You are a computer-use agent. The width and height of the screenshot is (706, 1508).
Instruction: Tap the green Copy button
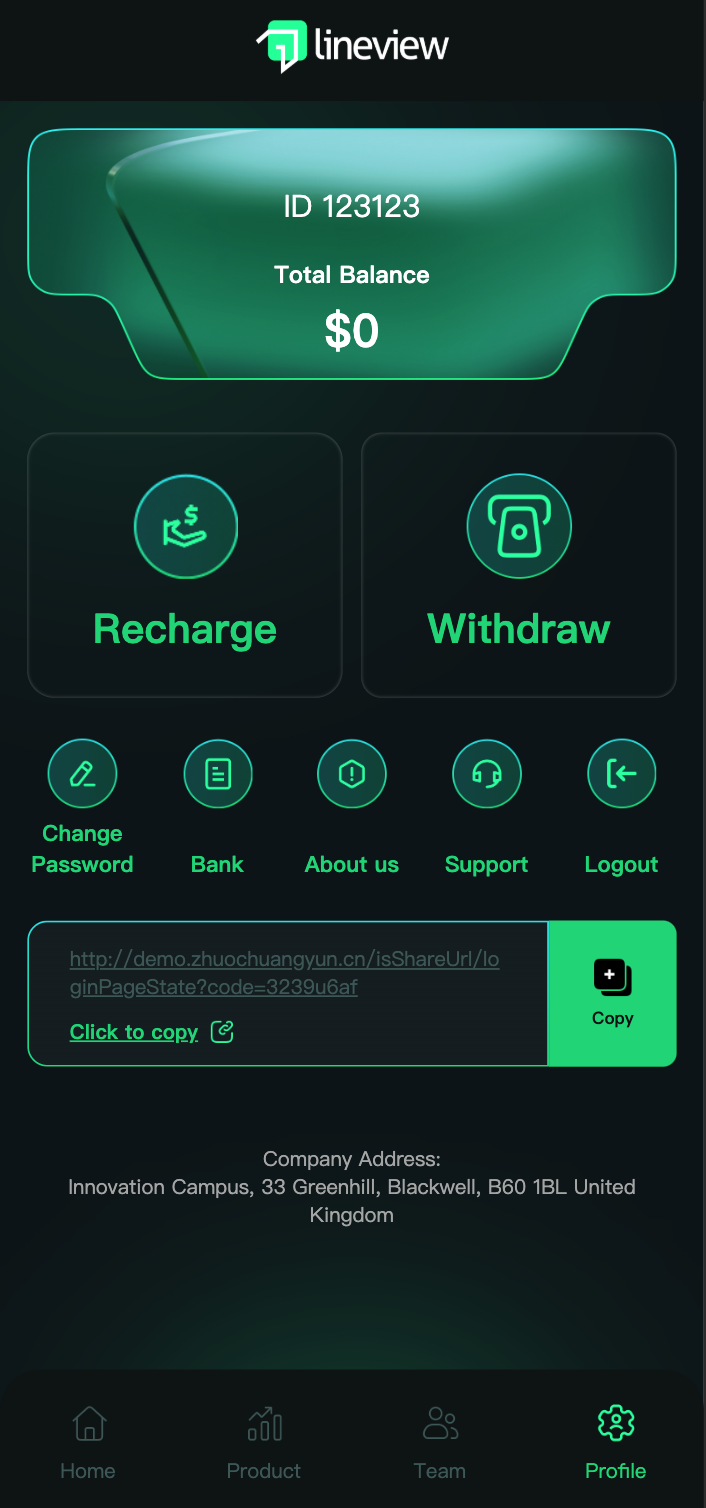click(x=612, y=993)
